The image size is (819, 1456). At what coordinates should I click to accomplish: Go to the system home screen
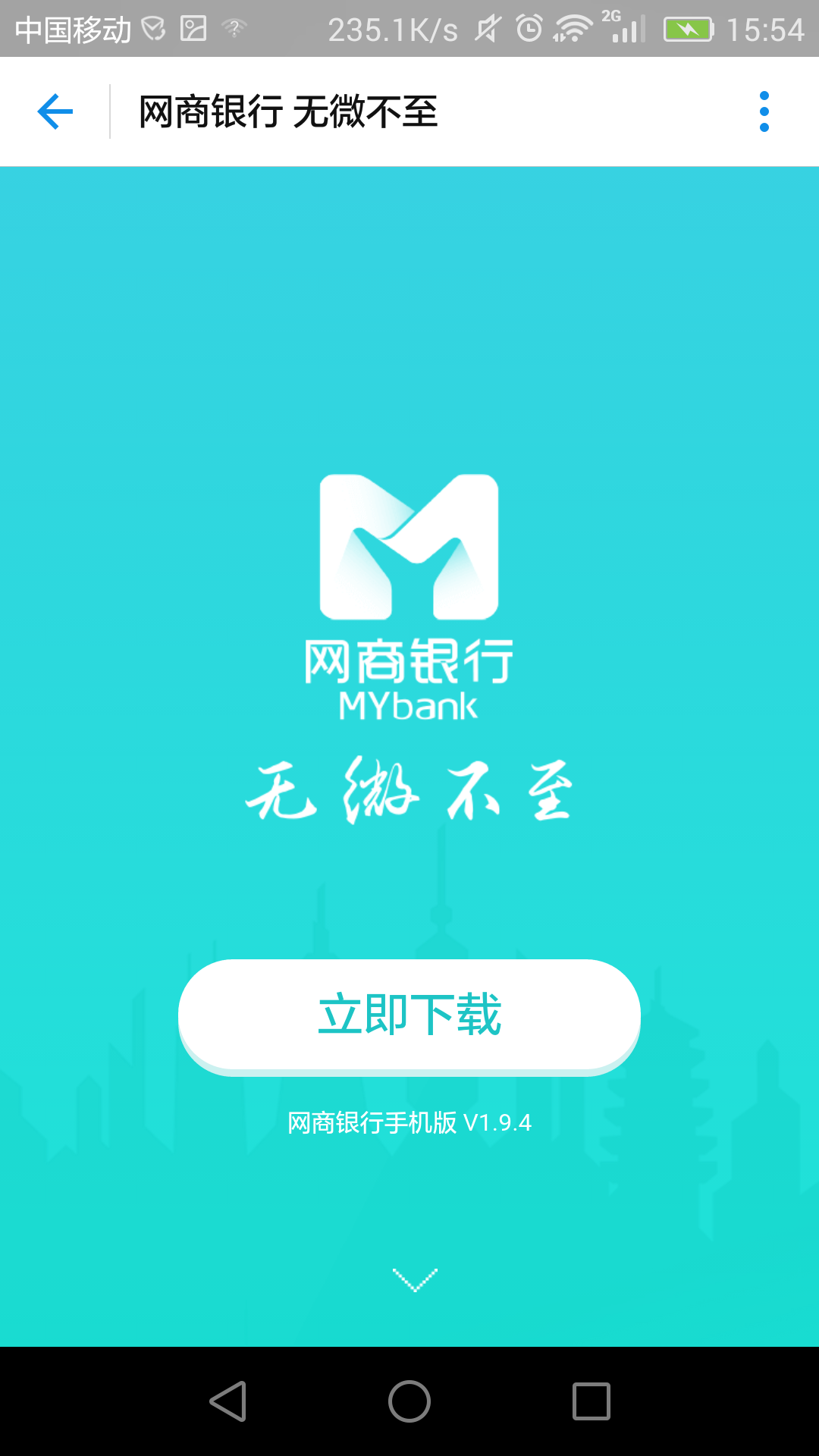tap(409, 1401)
